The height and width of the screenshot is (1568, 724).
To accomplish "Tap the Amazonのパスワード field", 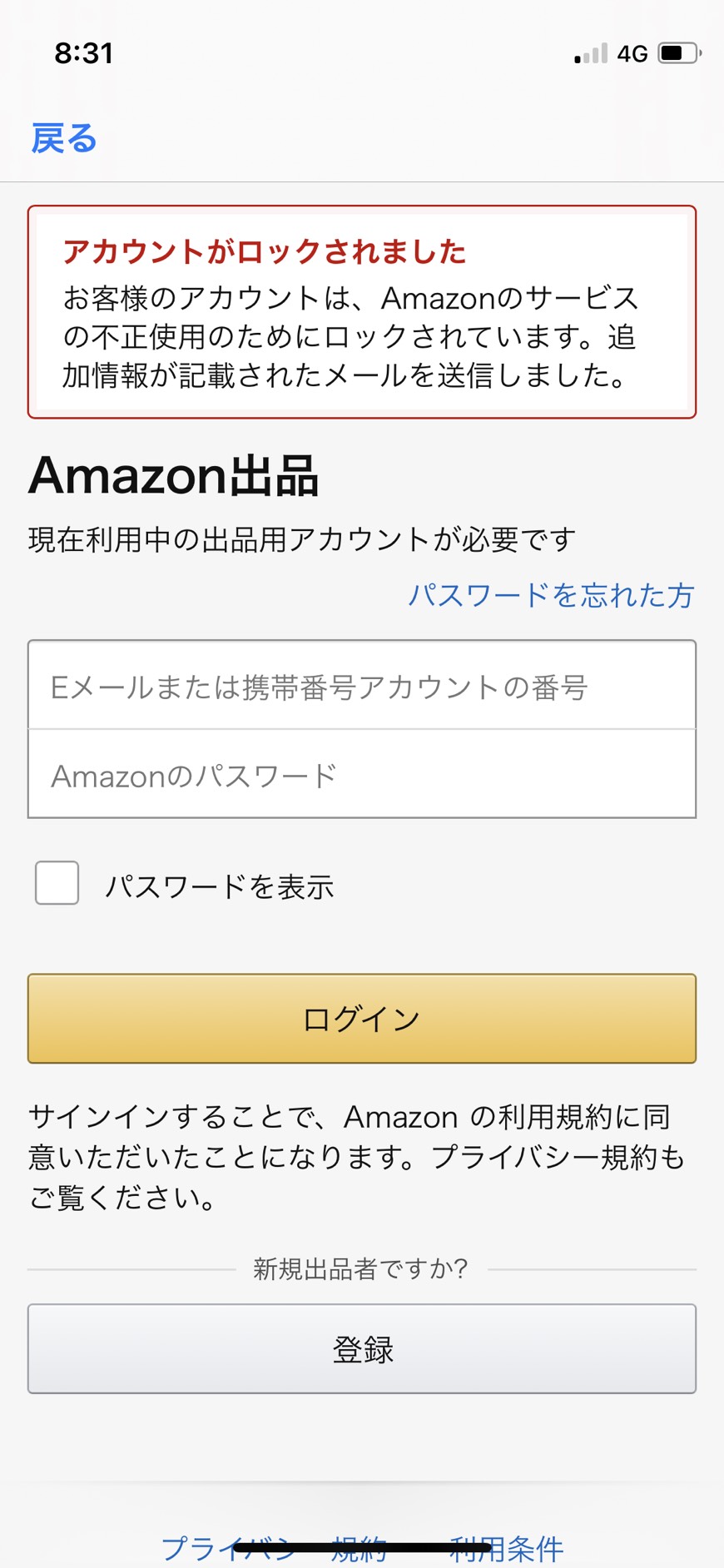I will click(362, 775).
